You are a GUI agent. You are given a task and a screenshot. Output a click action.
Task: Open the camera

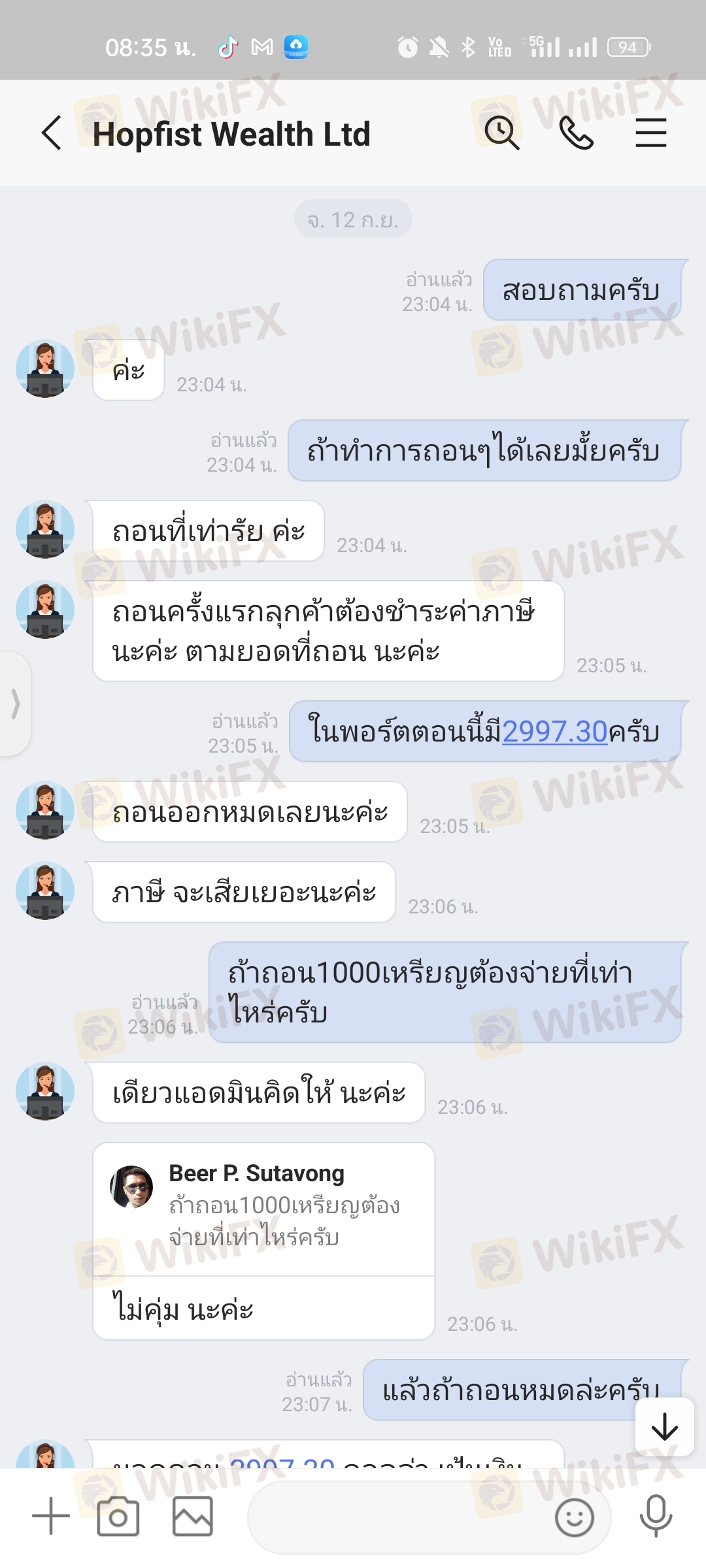click(118, 1516)
